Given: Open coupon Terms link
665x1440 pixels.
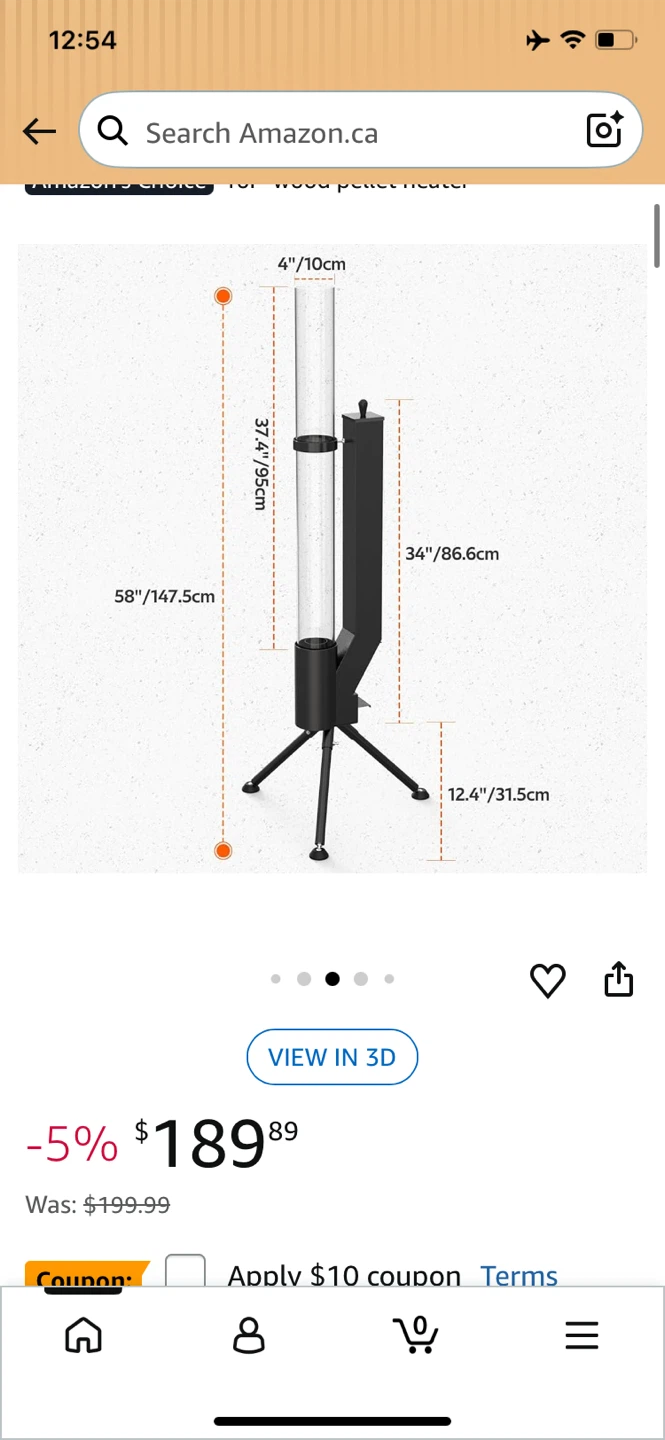Looking at the screenshot, I should coord(519,1275).
